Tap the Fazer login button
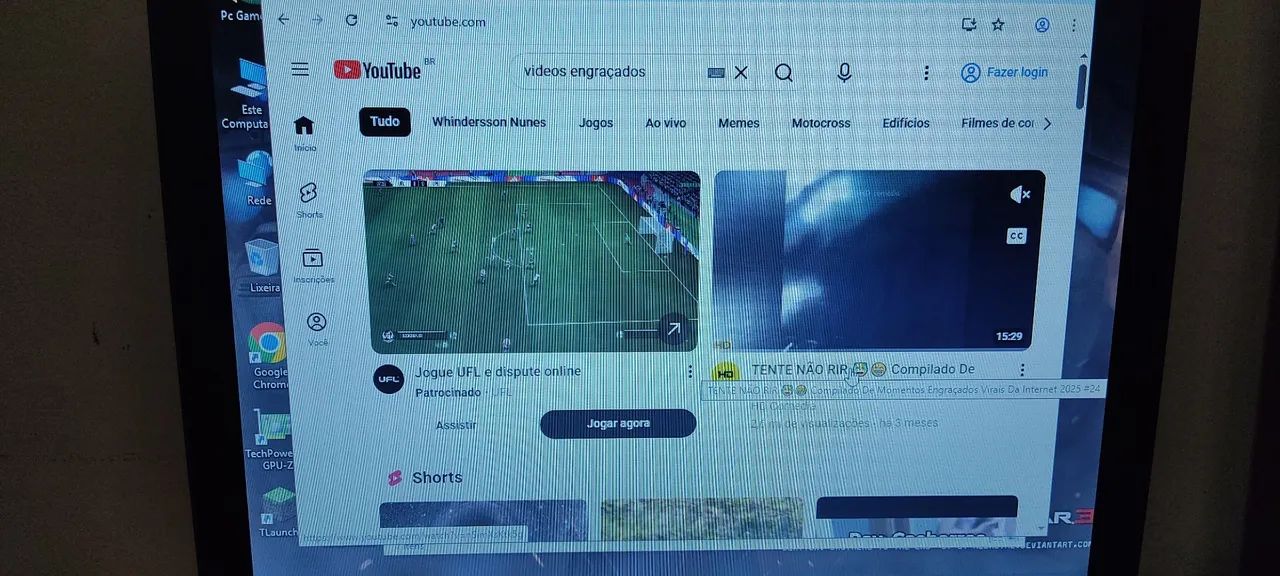Viewport: 1280px width, 576px height. [1005, 72]
